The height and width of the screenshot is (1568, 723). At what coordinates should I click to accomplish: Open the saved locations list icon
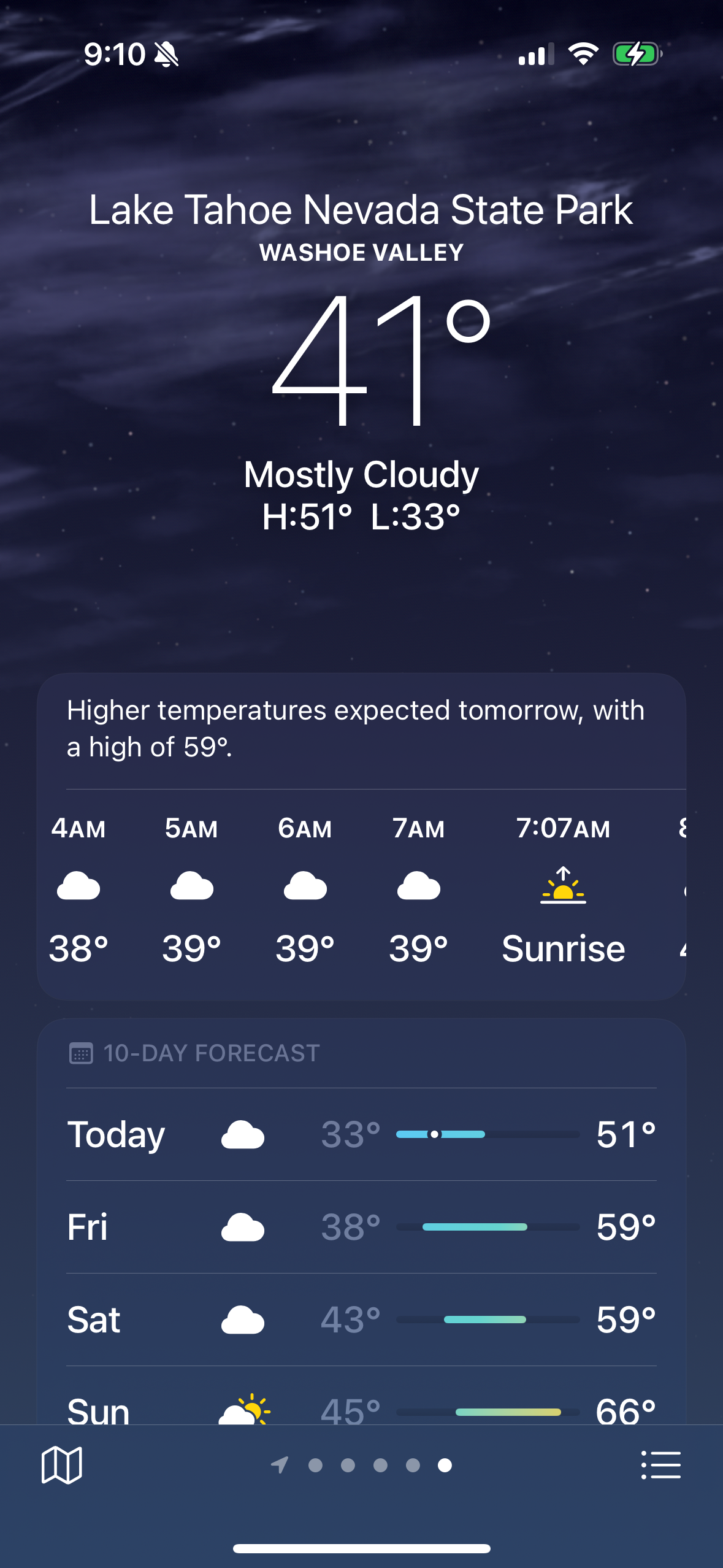(660, 1465)
